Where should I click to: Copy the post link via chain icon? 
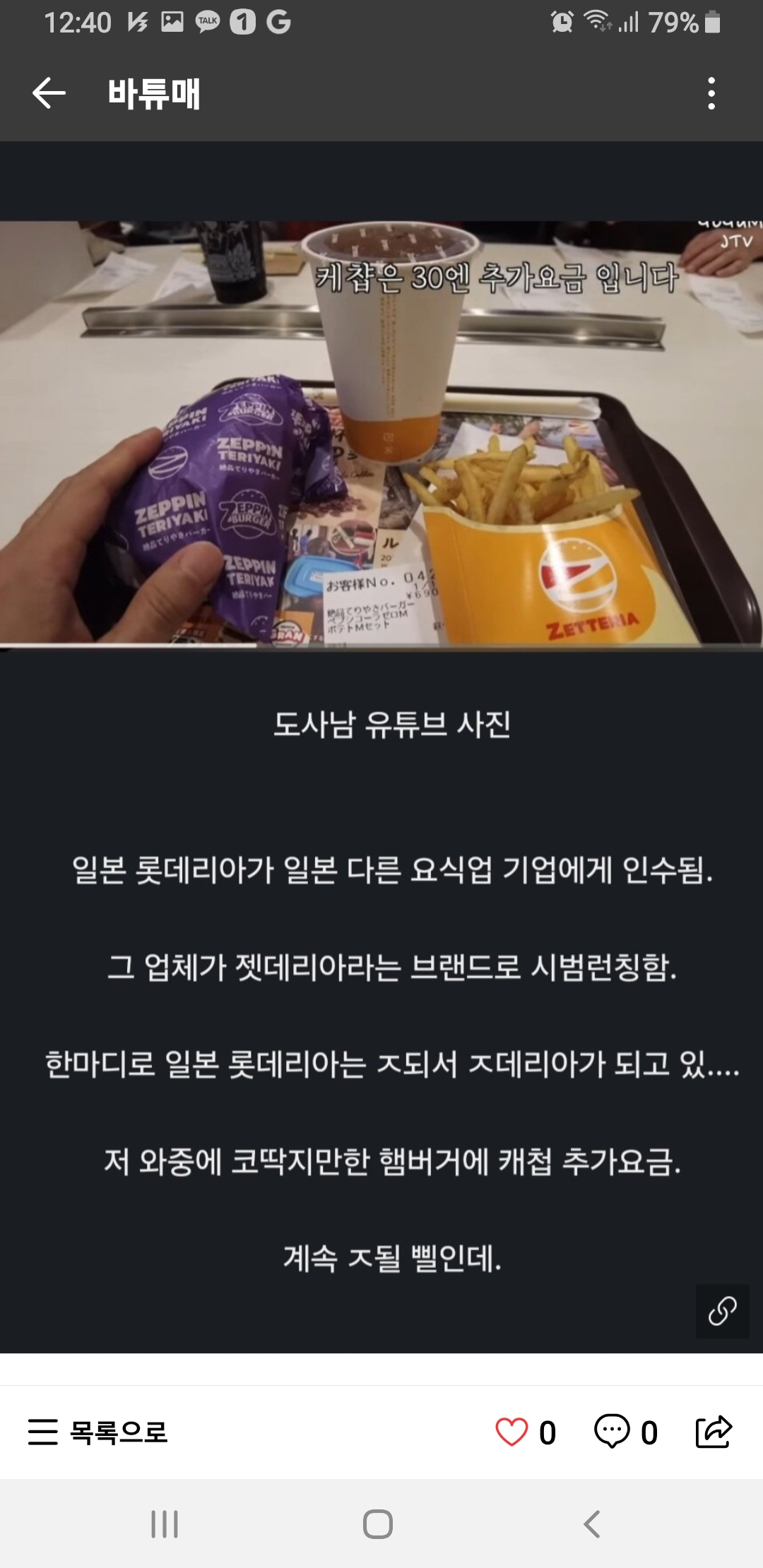click(722, 1311)
